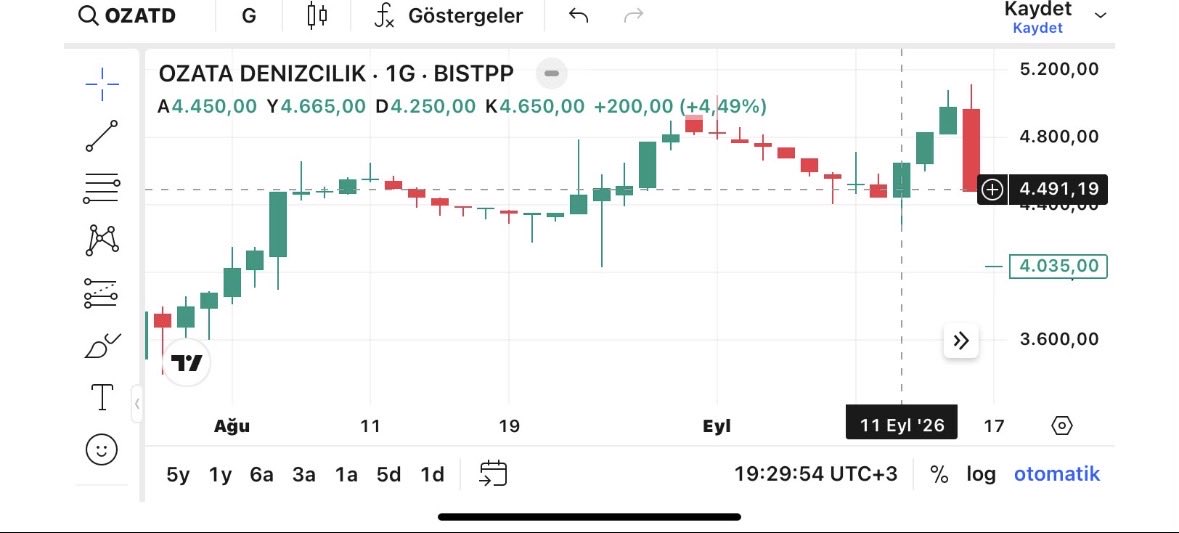Choose the brush drawing tool
Screen dimensions: 1179x533
(102, 344)
